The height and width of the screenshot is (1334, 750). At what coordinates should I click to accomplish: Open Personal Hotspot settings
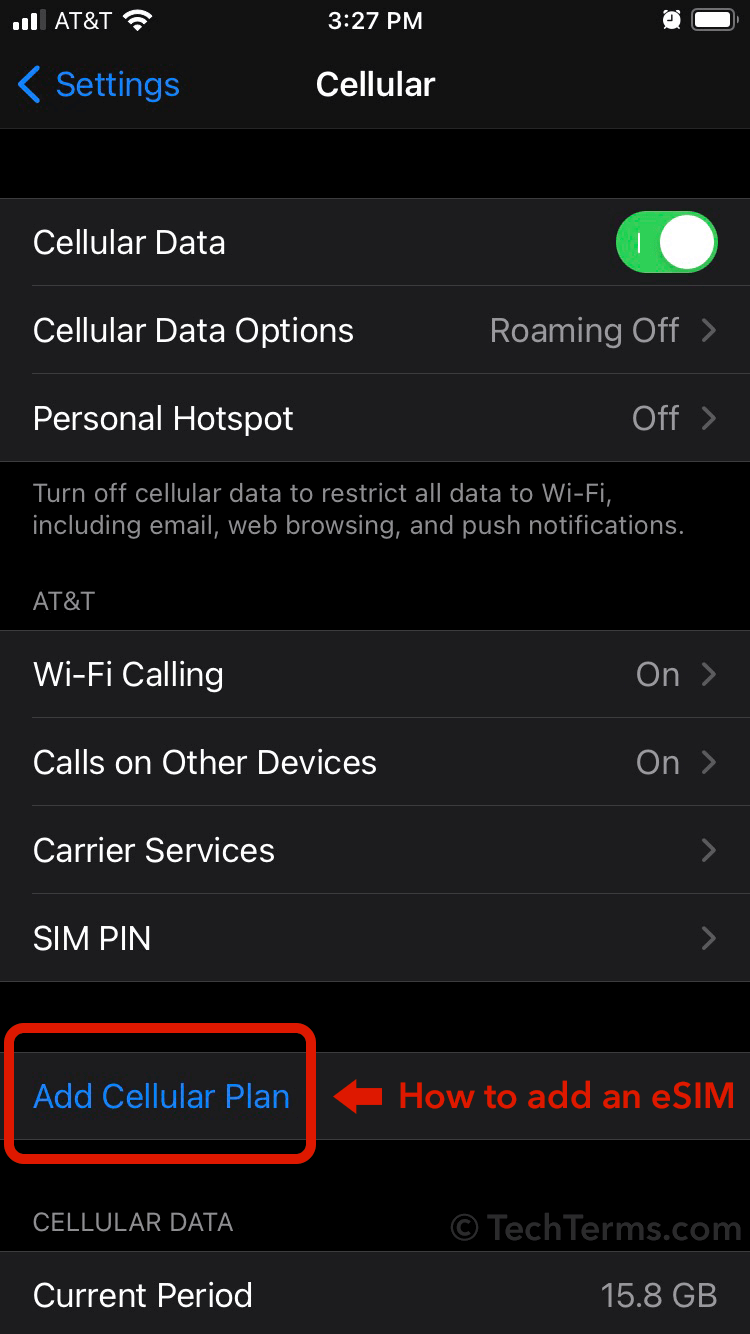point(375,418)
